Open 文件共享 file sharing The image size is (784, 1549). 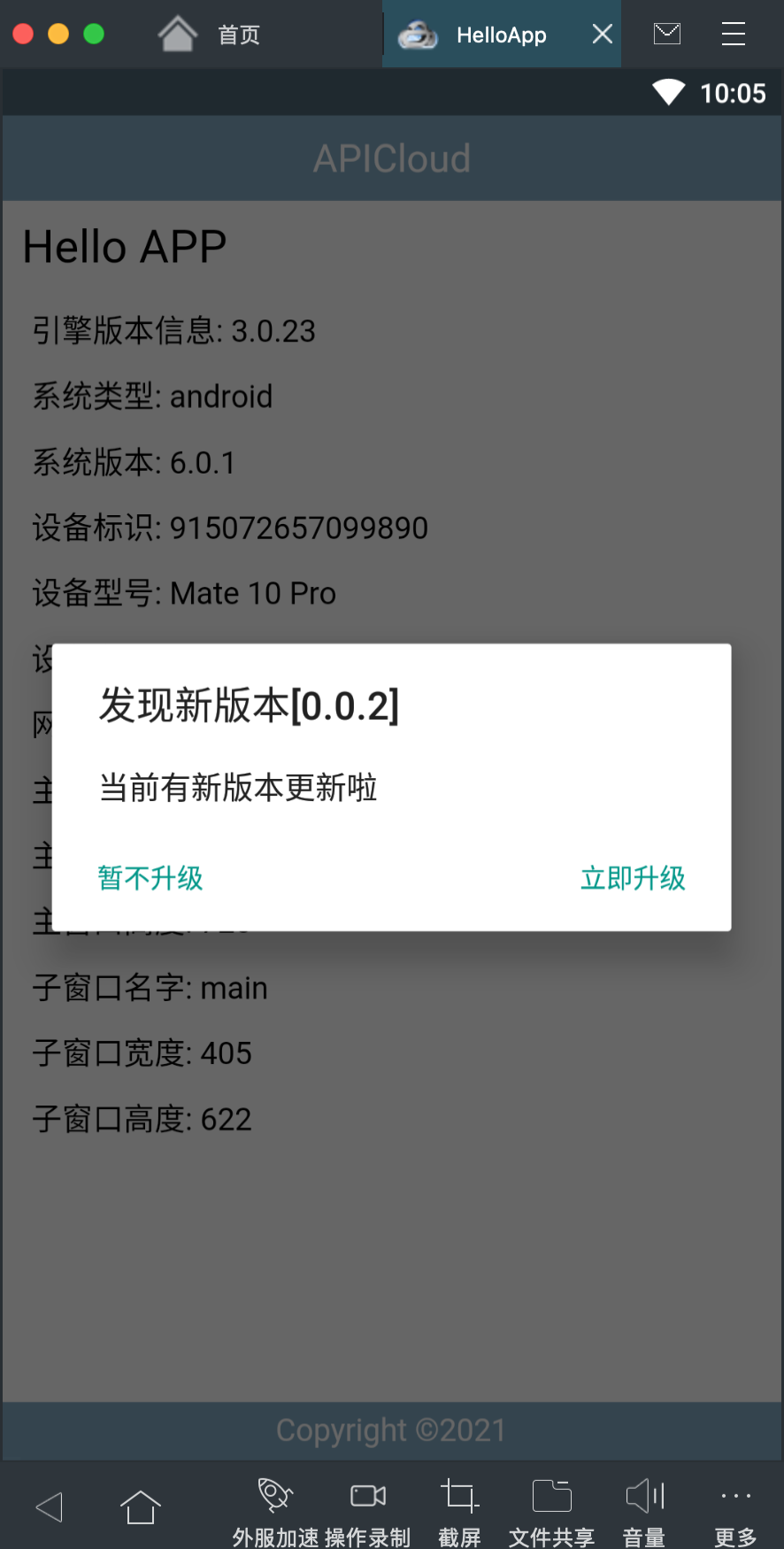pyautogui.click(x=550, y=1505)
